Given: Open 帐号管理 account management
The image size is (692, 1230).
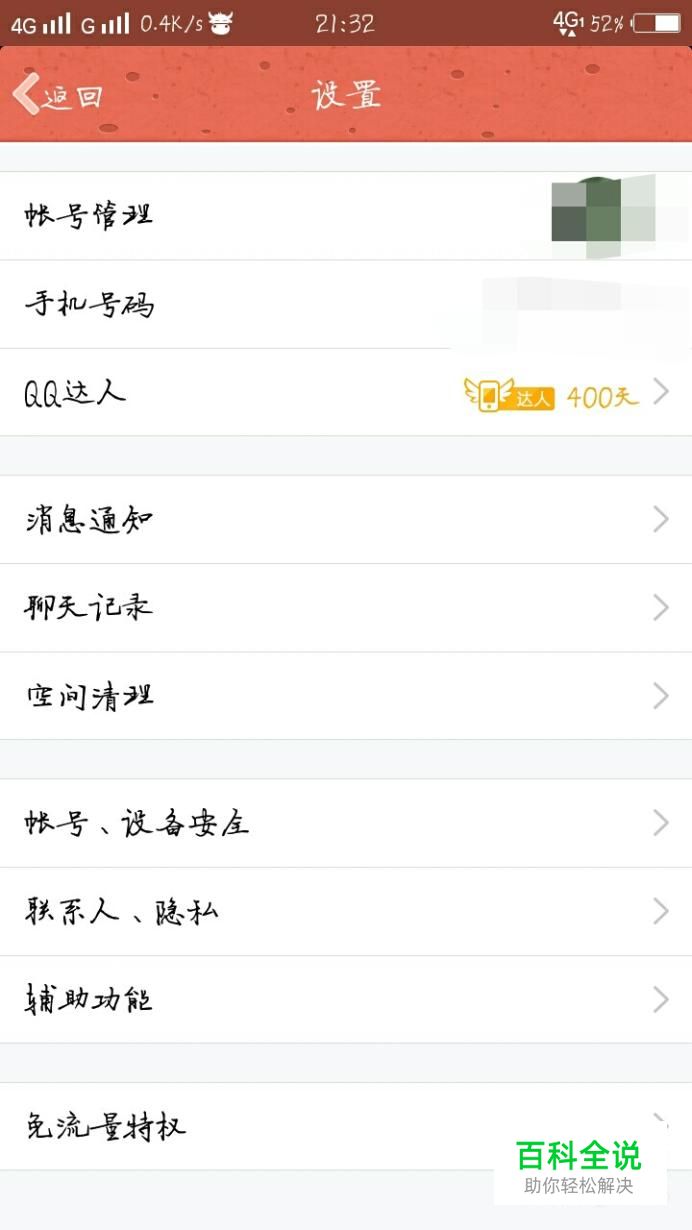Looking at the screenshot, I should (x=346, y=216).
